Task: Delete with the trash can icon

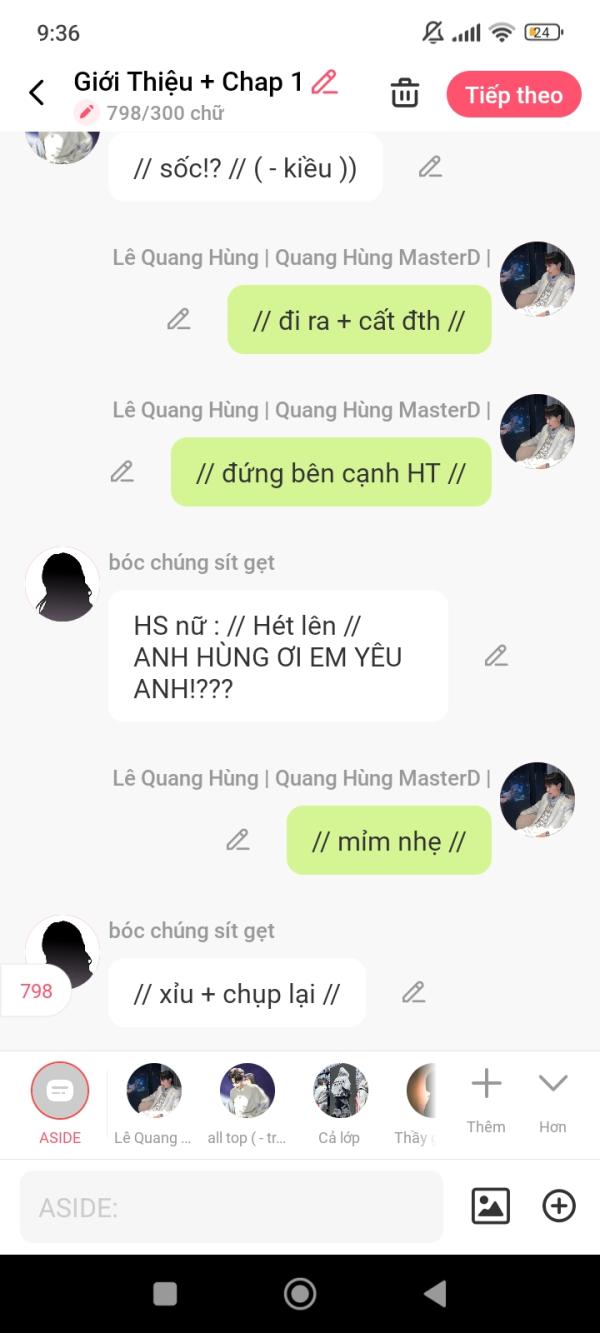Action: 405,93
